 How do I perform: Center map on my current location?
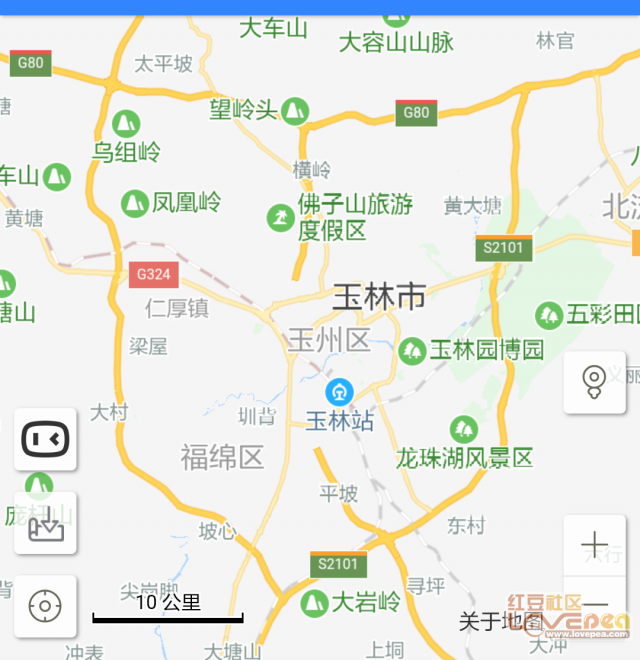45,605
